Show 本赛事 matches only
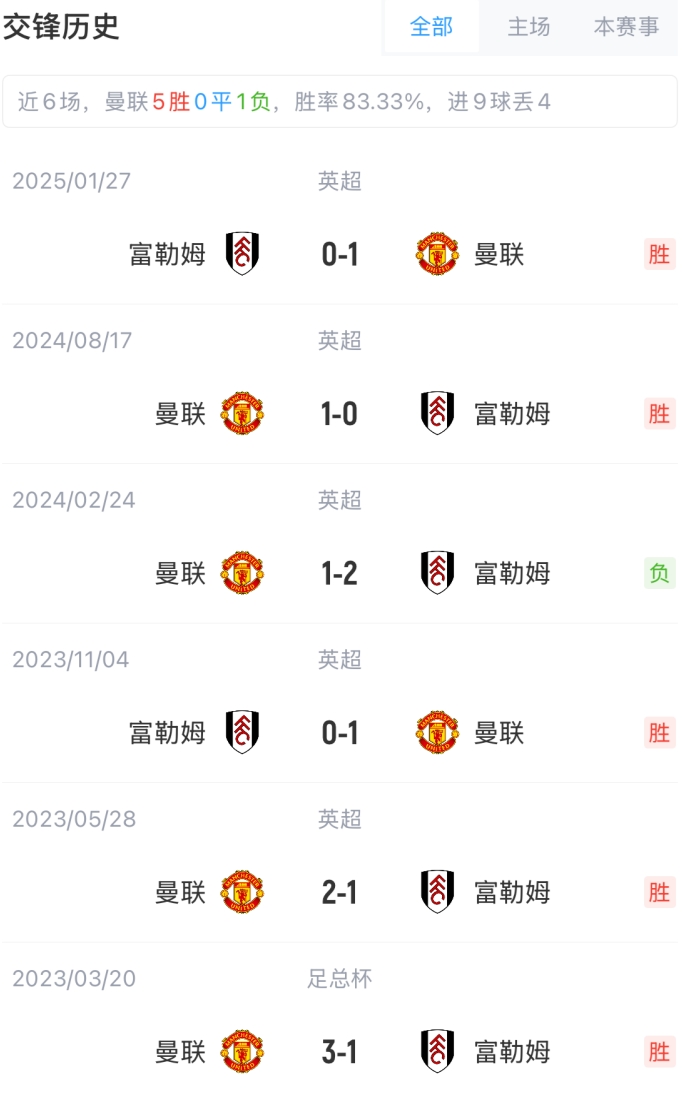Screen dimensions: 682x1097 [x=626, y=27]
